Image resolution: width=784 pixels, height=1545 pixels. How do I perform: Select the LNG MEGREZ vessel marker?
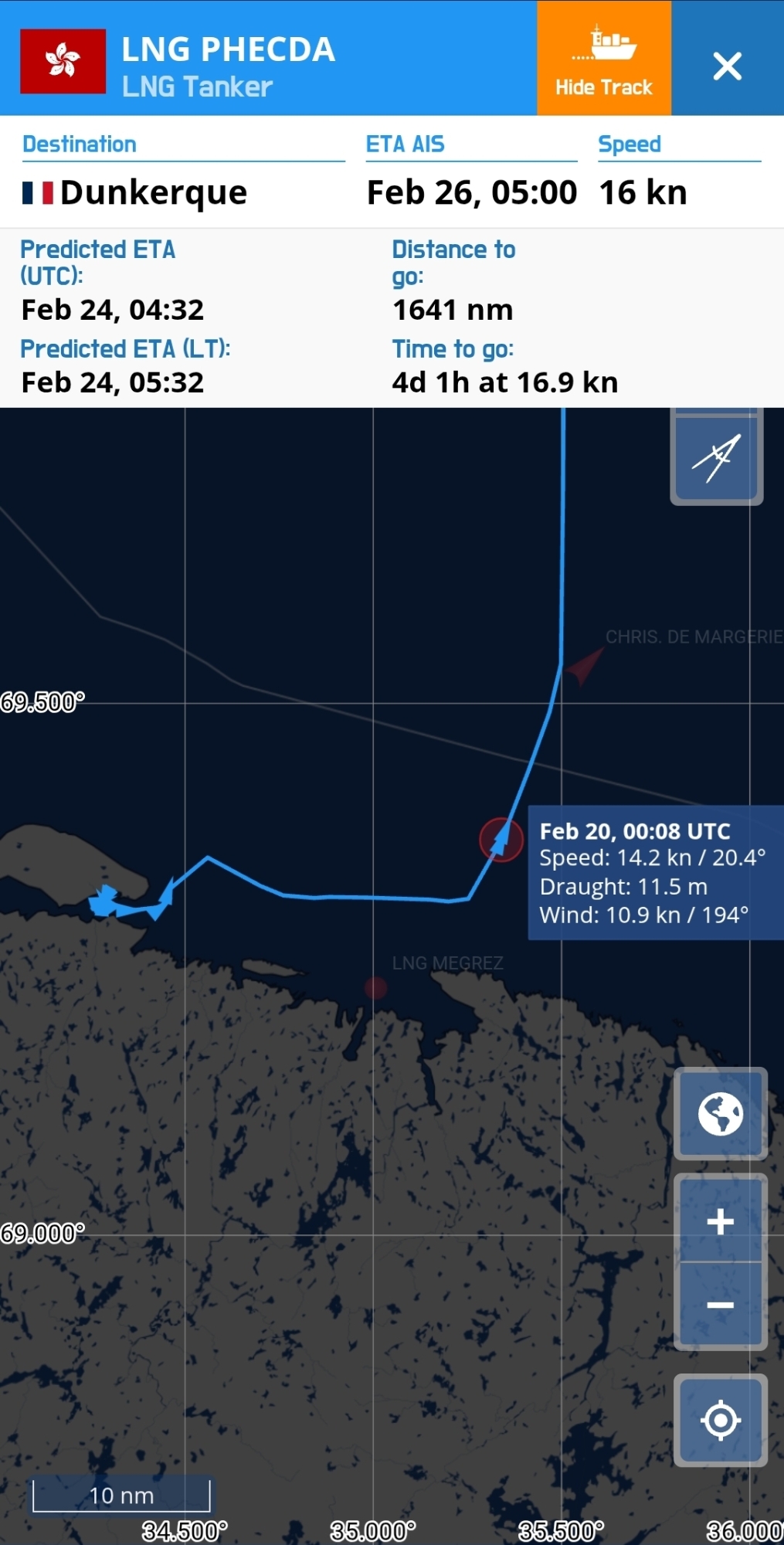click(x=375, y=987)
